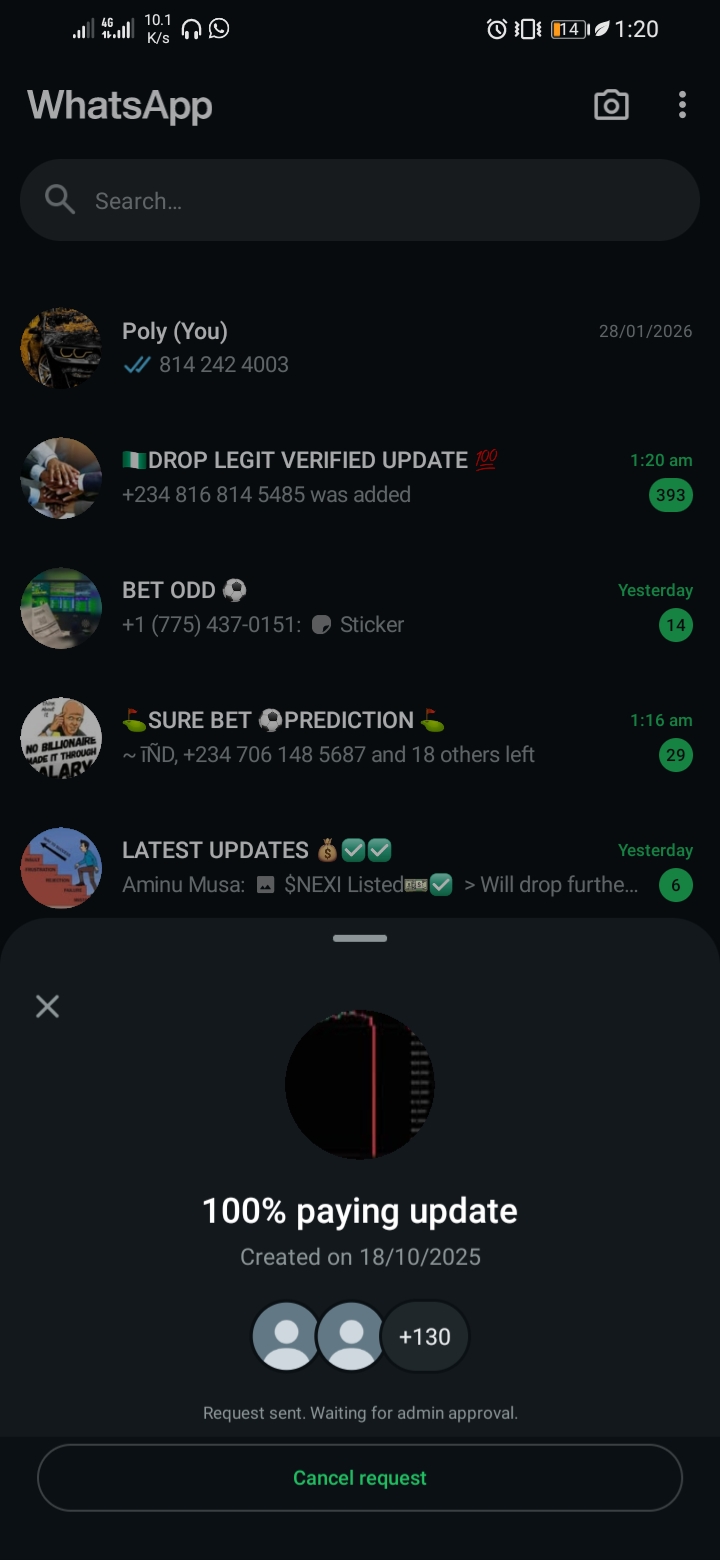Open the three-dot overflow menu

pyautogui.click(x=682, y=105)
